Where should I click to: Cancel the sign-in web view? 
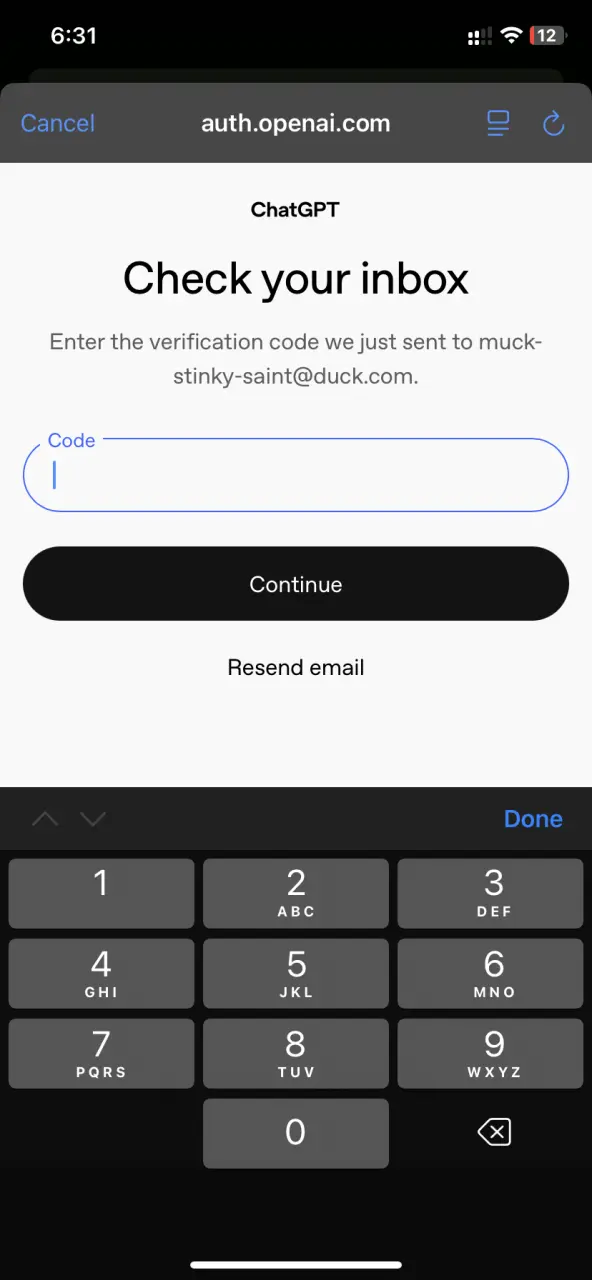58,123
